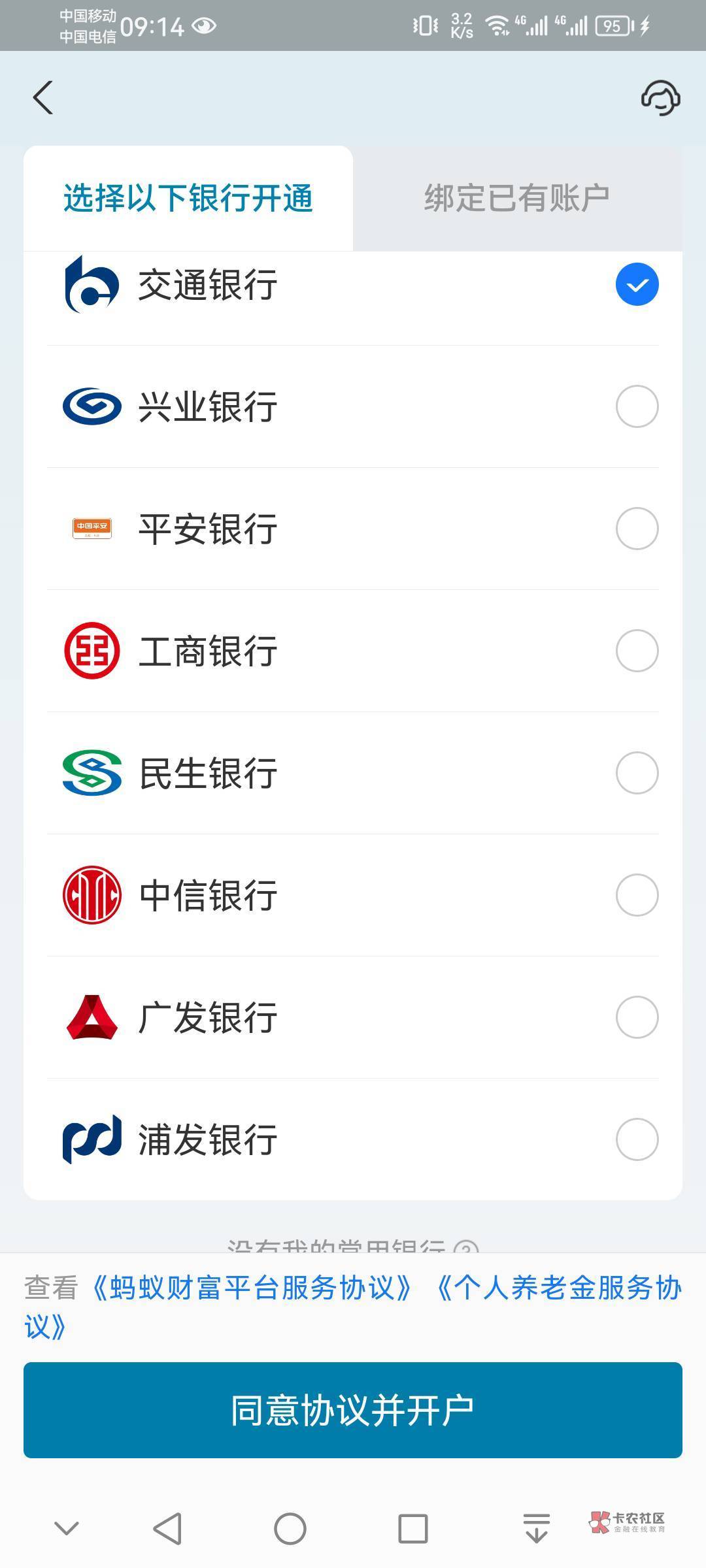
Task: Open 《蚂蚁财富平台服务协议》 link
Action: tap(252, 1288)
